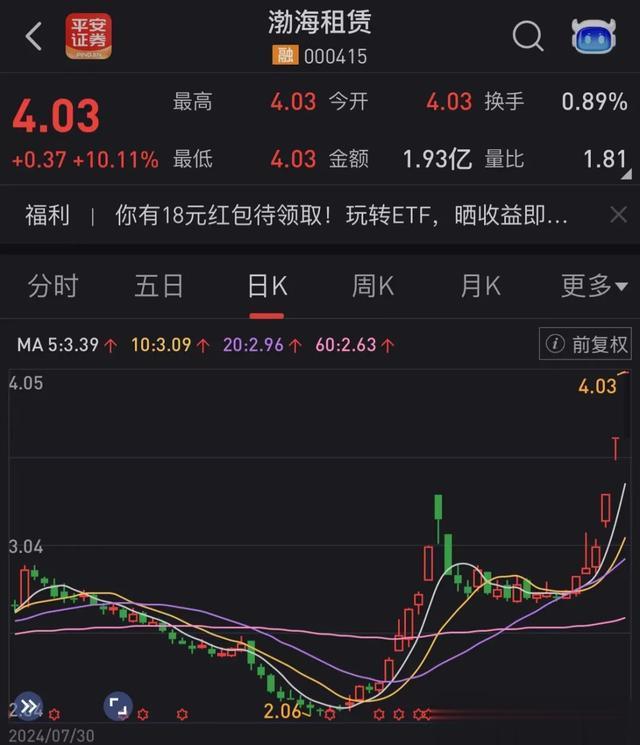640x745 pixels.
Task: Switch to the 月K chart tab
Action: pyautogui.click(x=480, y=287)
